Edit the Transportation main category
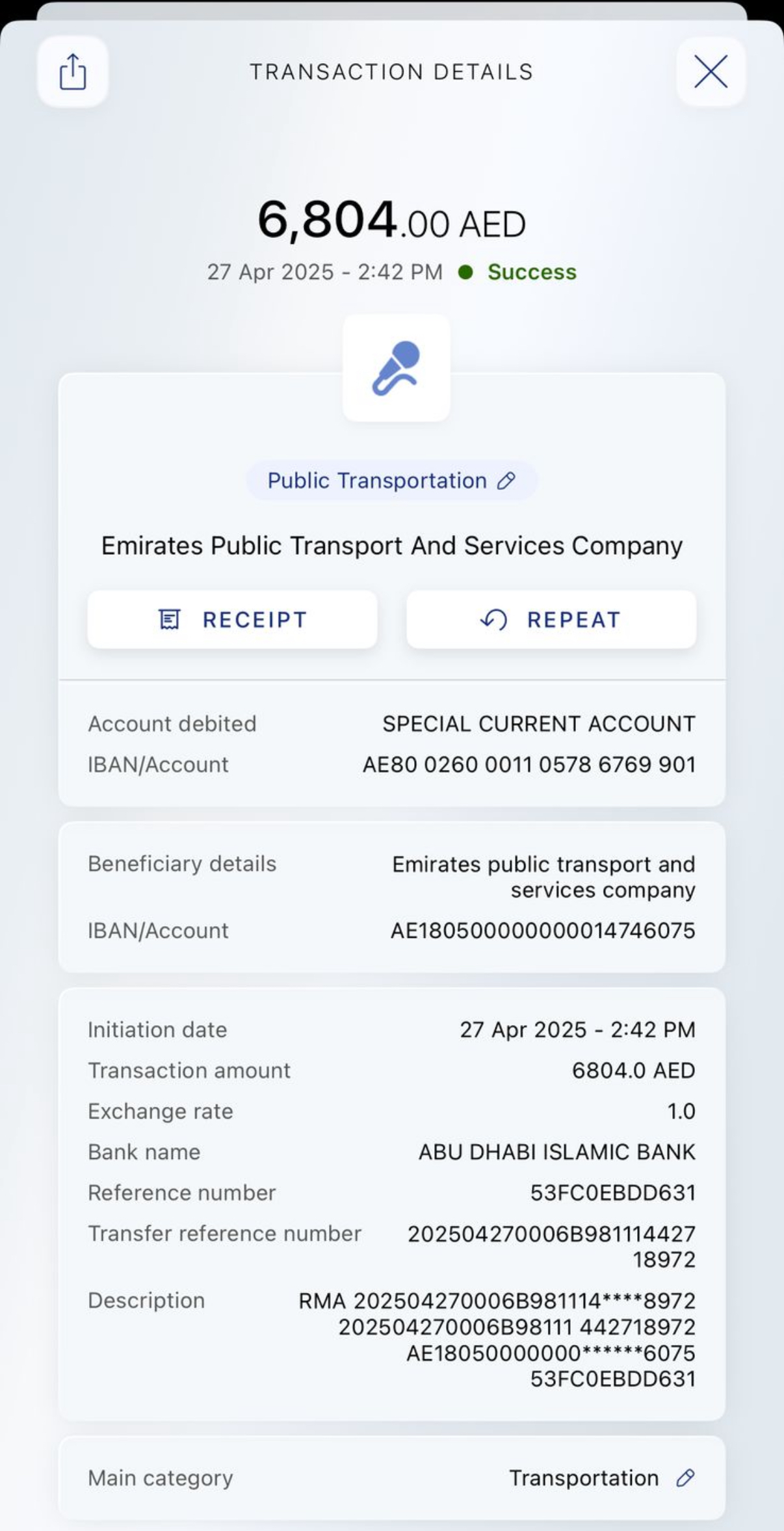Image resolution: width=784 pixels, height=1531 pixels. tap(685, 1478)
